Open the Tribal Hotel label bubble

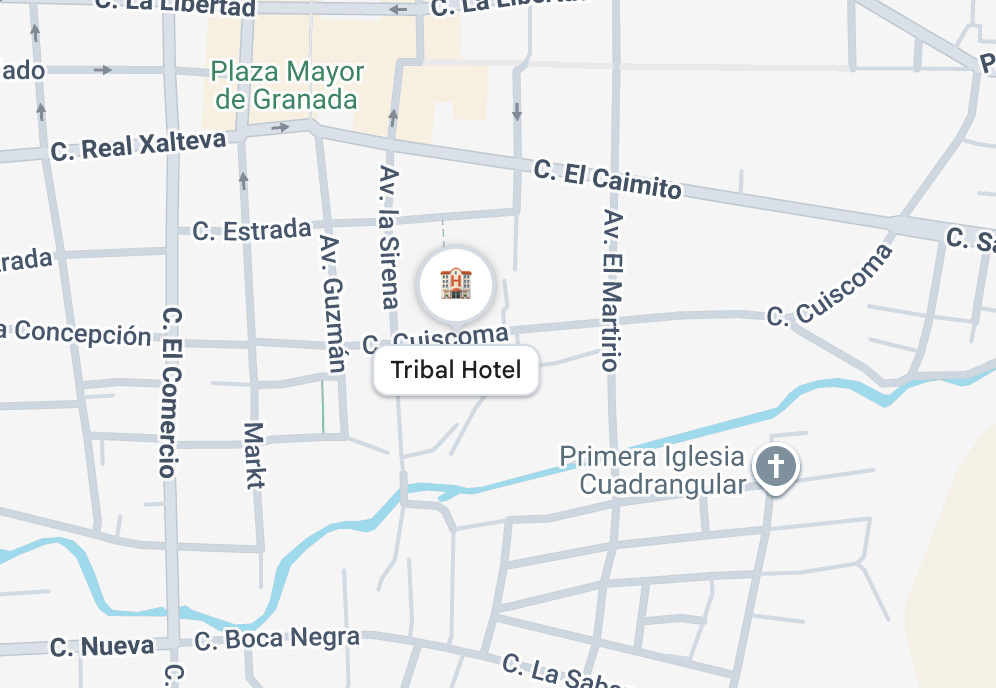point(456,371)
